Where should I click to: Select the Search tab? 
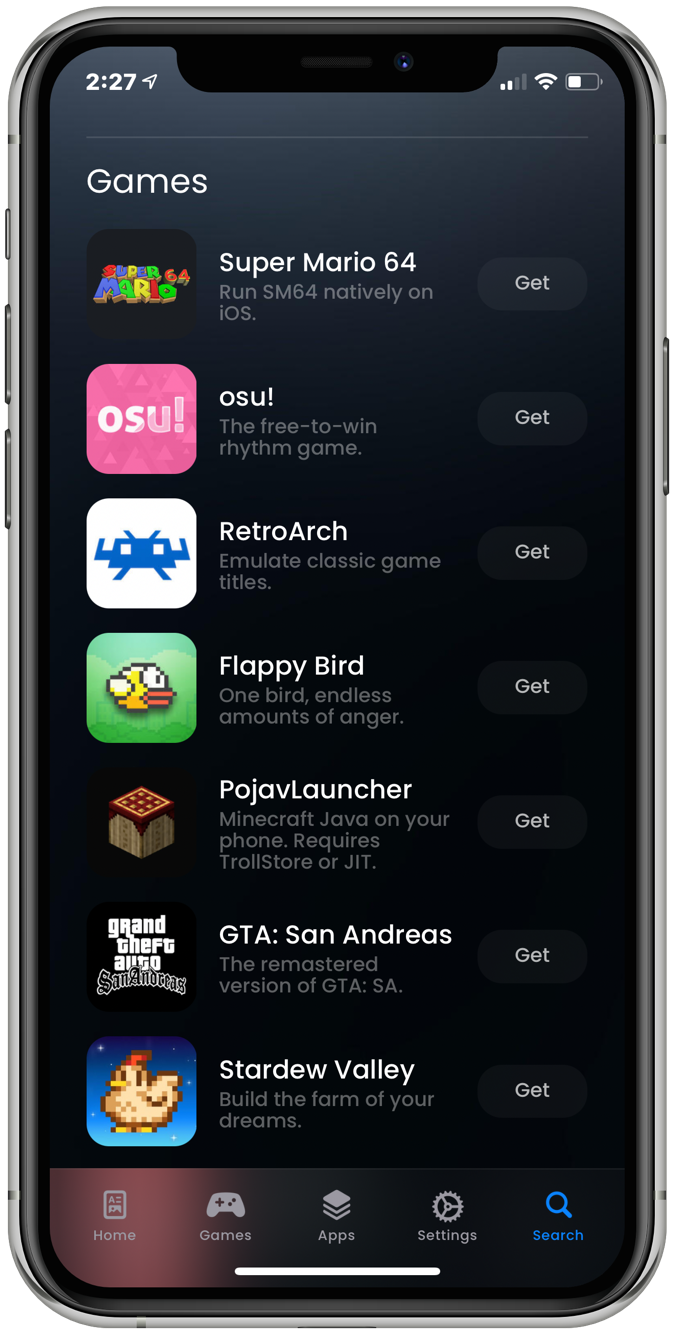point(558,1215)
